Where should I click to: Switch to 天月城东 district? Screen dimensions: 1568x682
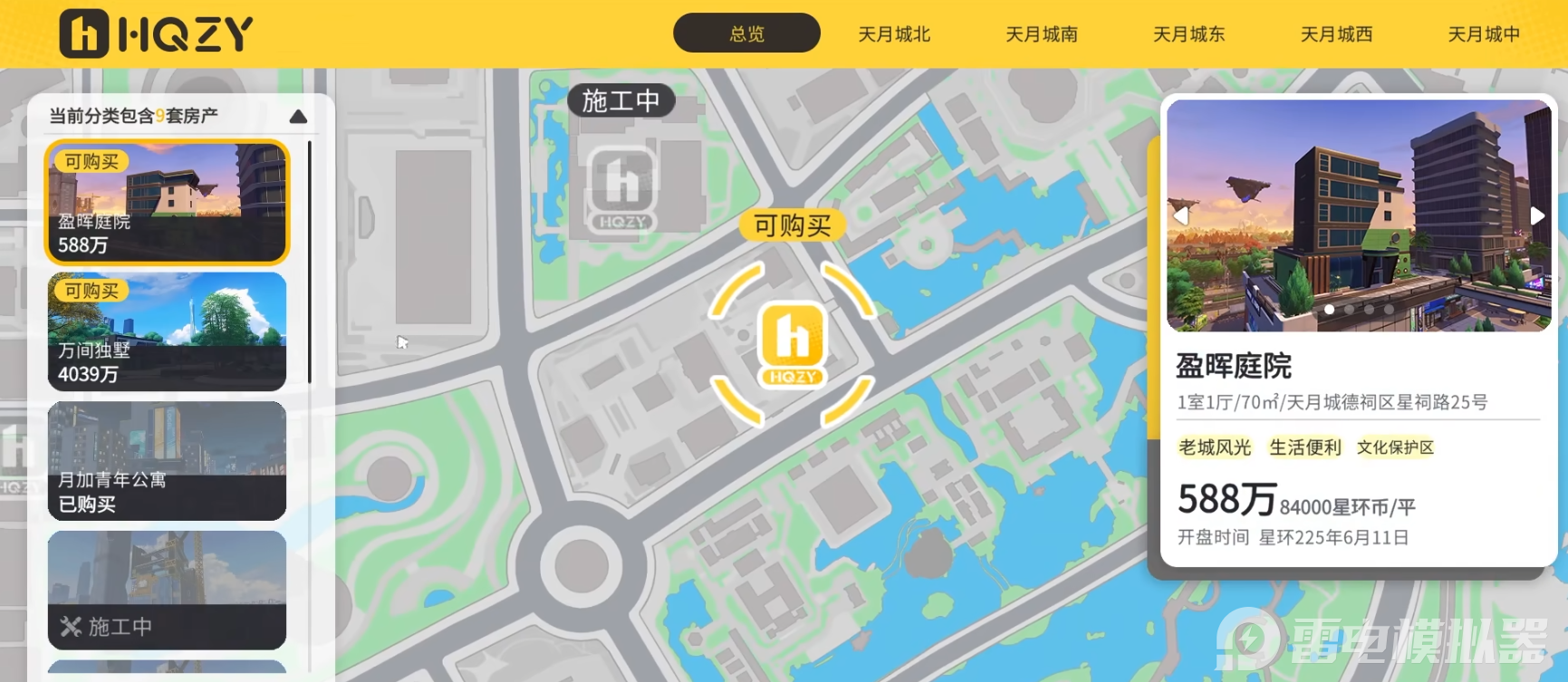coord(1188,34)
